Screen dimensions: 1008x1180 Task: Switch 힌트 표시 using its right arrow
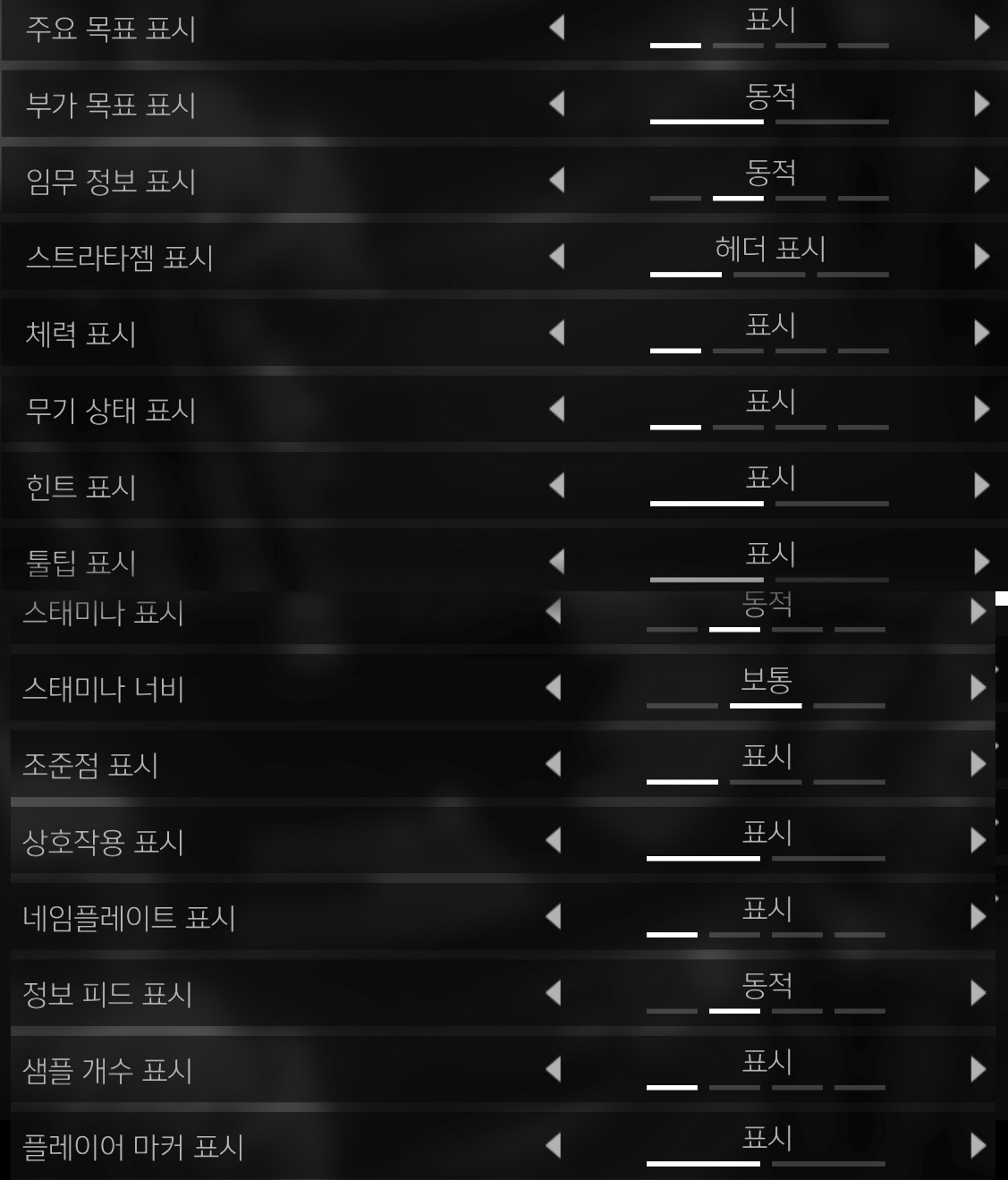click(x=981, y=485)
